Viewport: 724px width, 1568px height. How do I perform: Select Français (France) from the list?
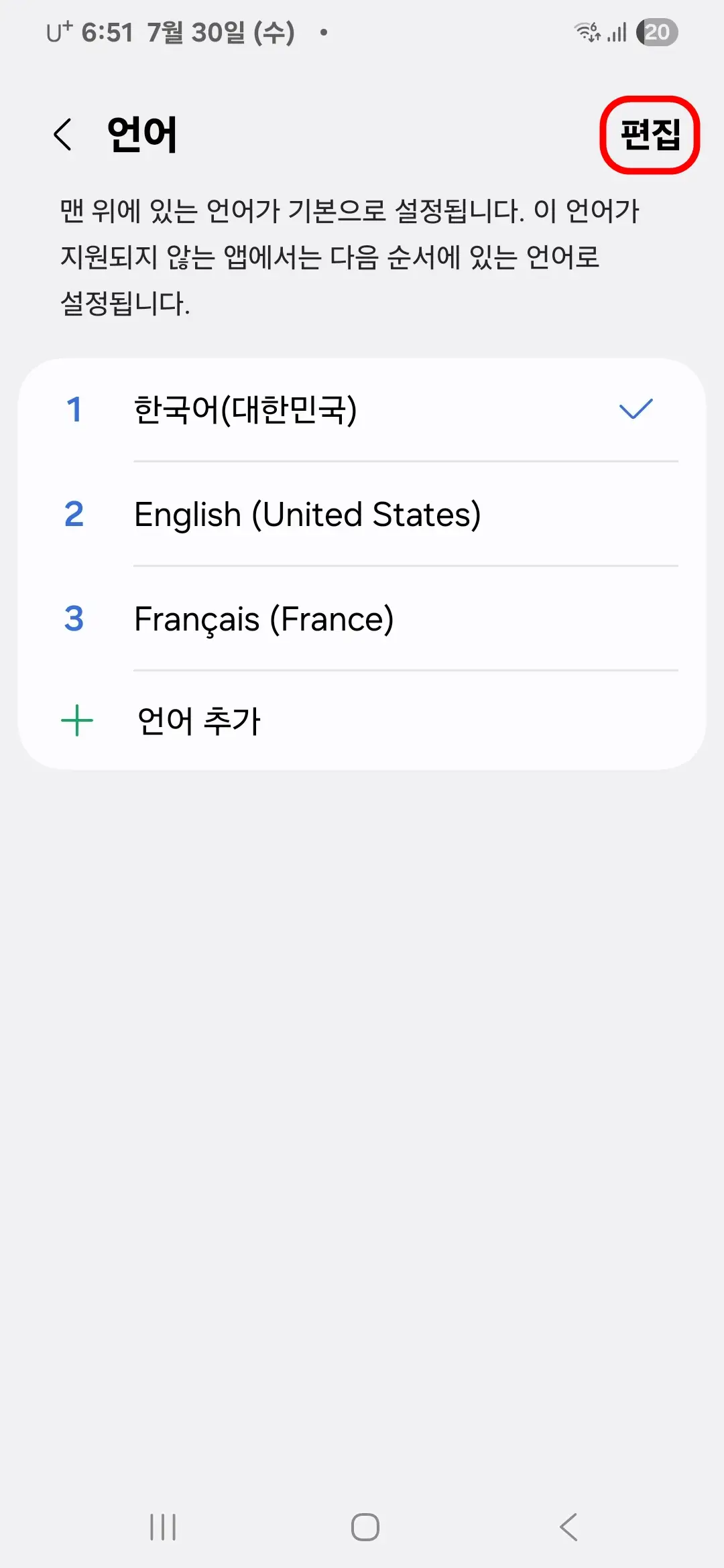[265, 618]
